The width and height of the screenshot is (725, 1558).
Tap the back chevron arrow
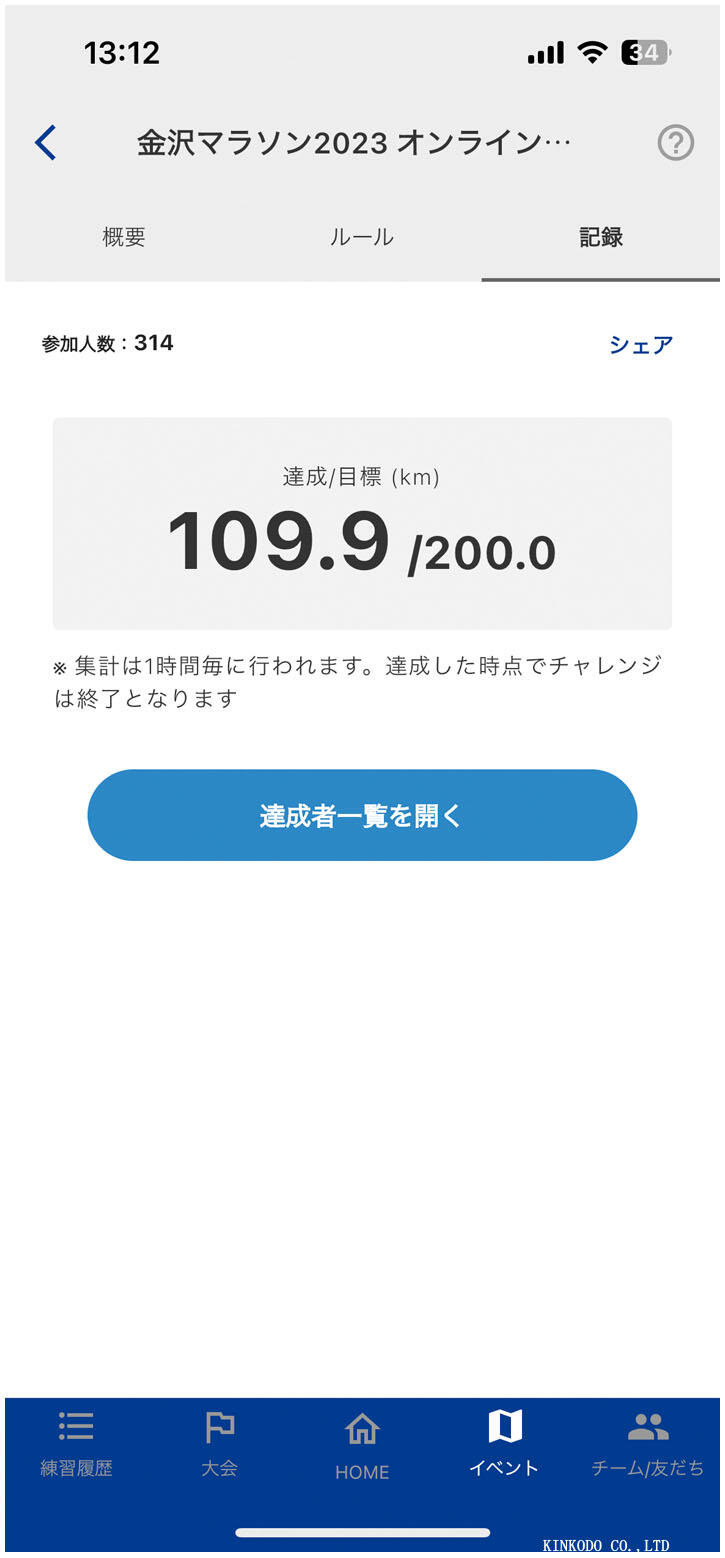pos(43,143)
